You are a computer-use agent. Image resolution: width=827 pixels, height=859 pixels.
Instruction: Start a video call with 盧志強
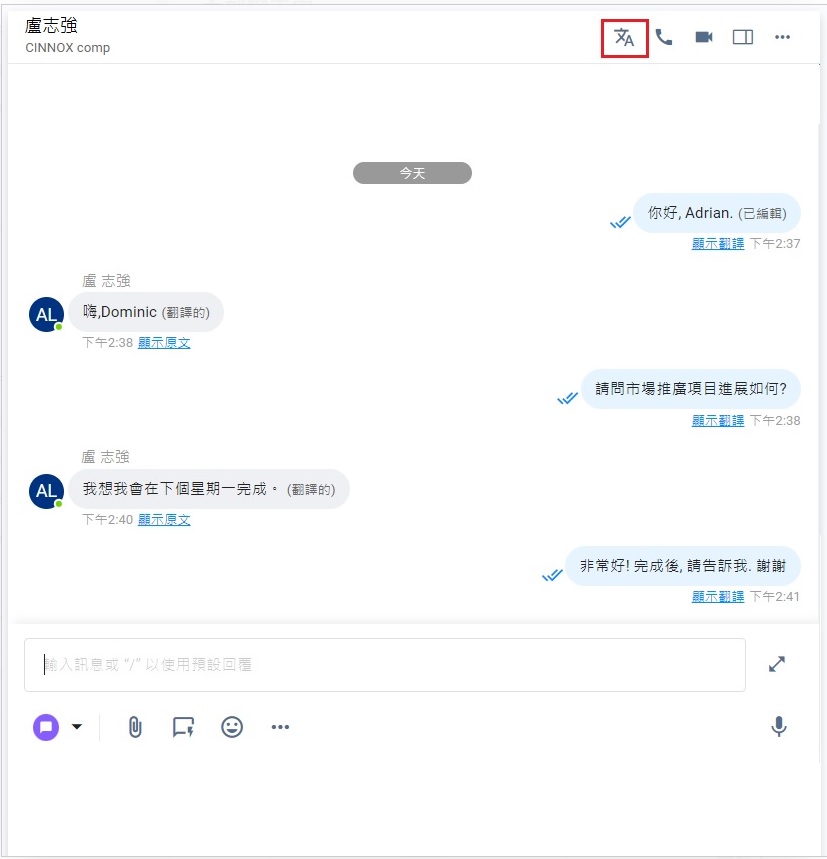coord(704,38)
